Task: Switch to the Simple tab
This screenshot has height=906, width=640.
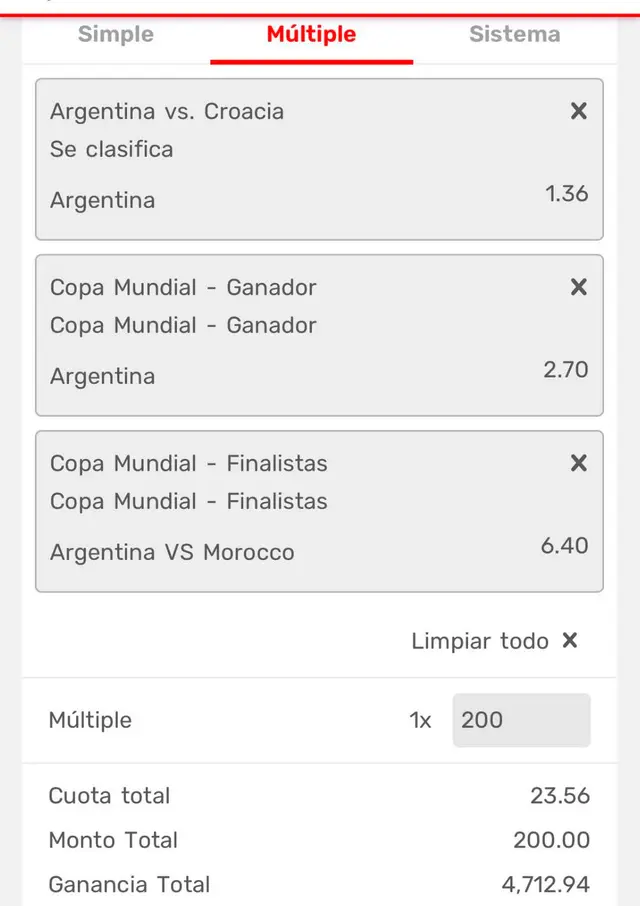Action: (116, 35)
